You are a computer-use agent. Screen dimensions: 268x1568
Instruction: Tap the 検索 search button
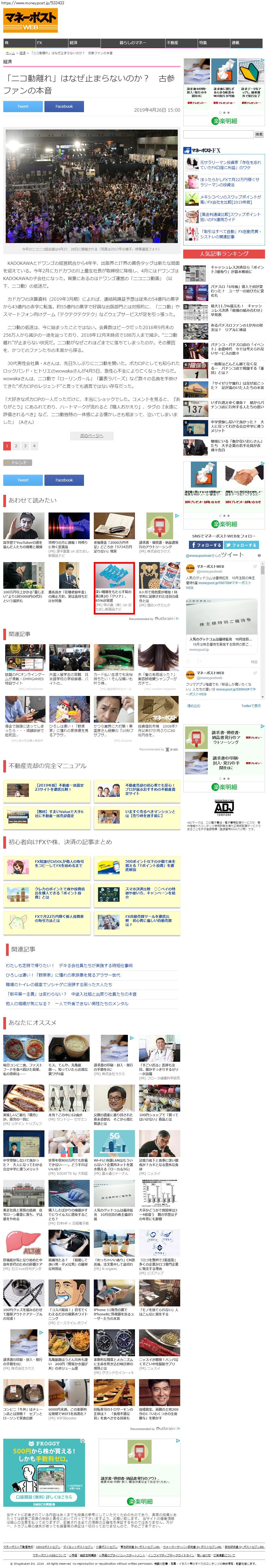[259, 134]
